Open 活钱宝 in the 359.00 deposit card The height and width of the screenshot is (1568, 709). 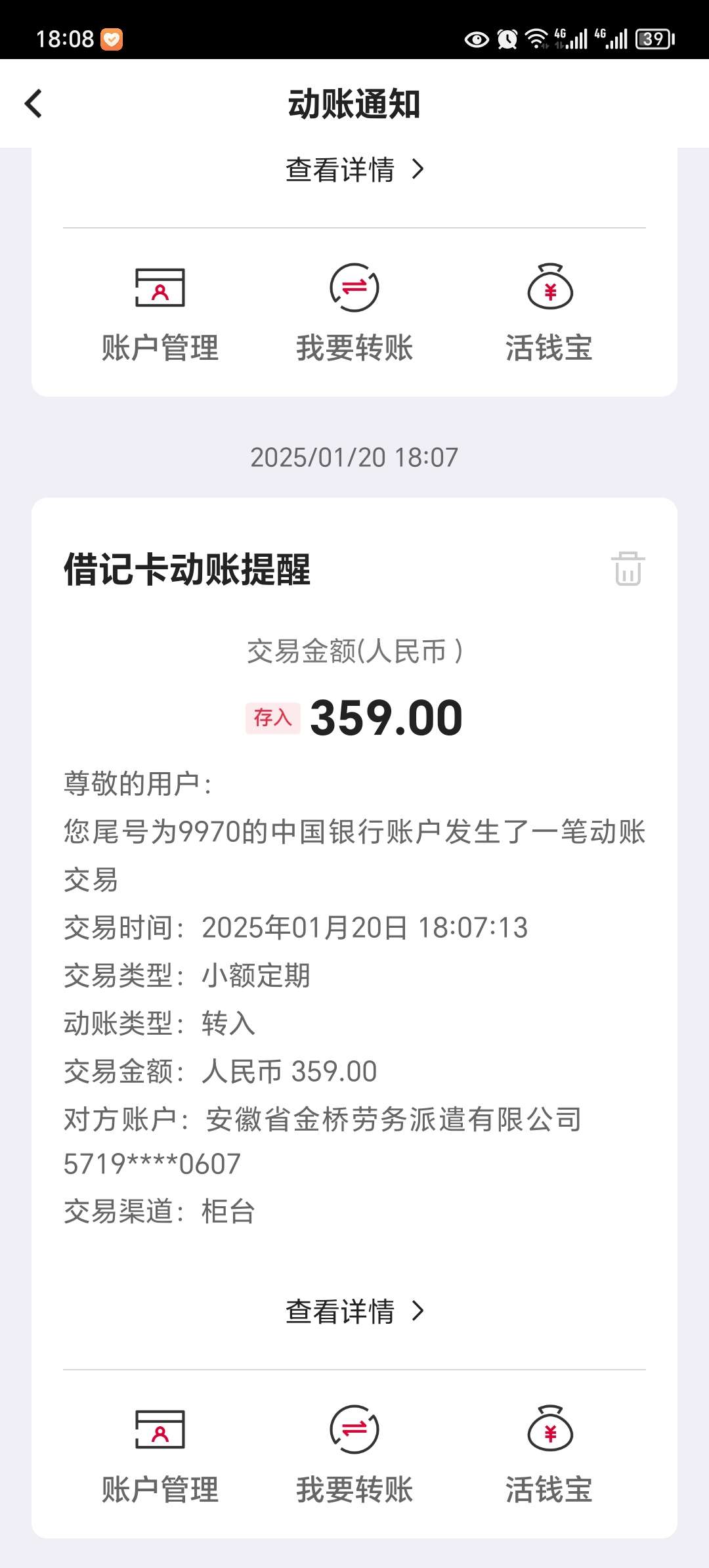coord(549,1454)
